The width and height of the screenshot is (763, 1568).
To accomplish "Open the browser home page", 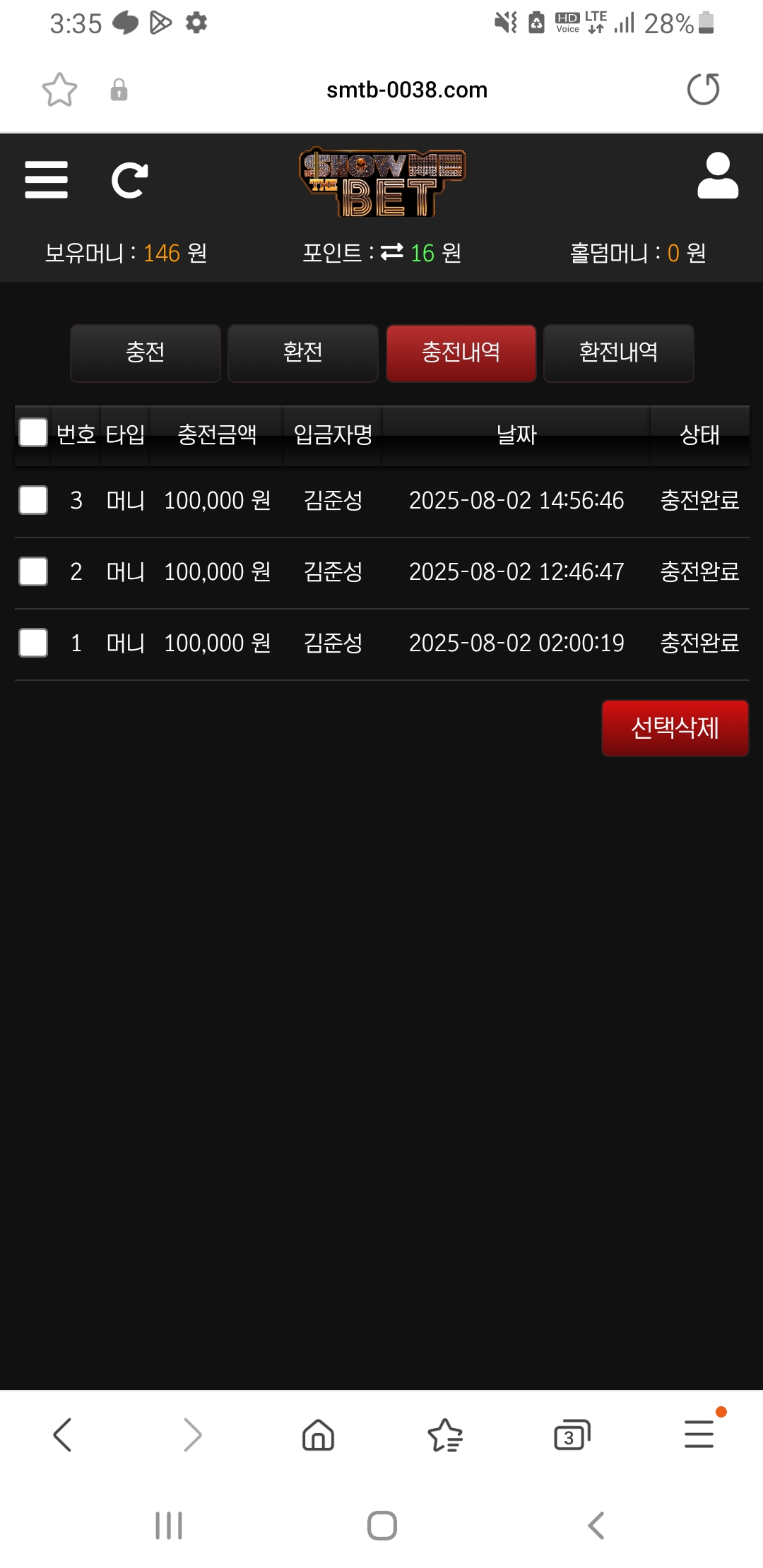I will pyautogui.click(x=318, y=1435).
